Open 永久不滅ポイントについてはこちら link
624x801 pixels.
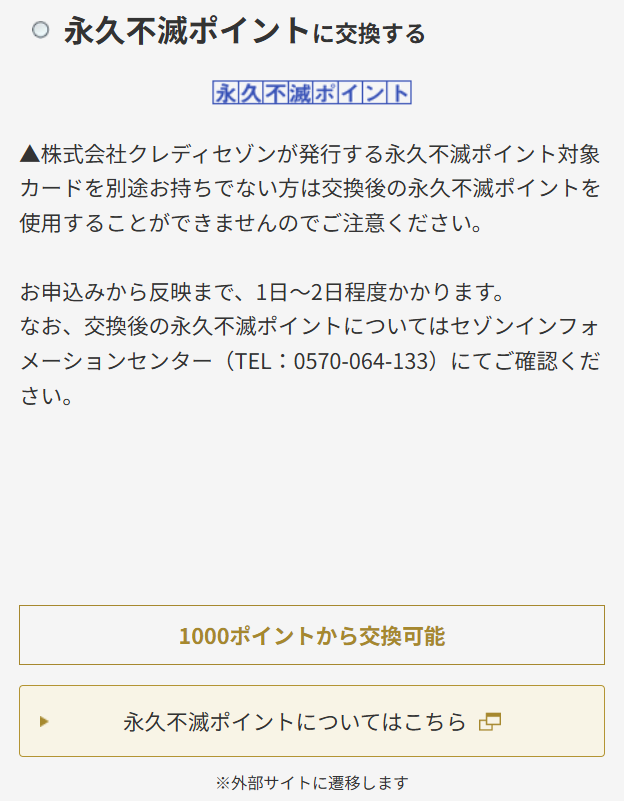coord(312,721)
